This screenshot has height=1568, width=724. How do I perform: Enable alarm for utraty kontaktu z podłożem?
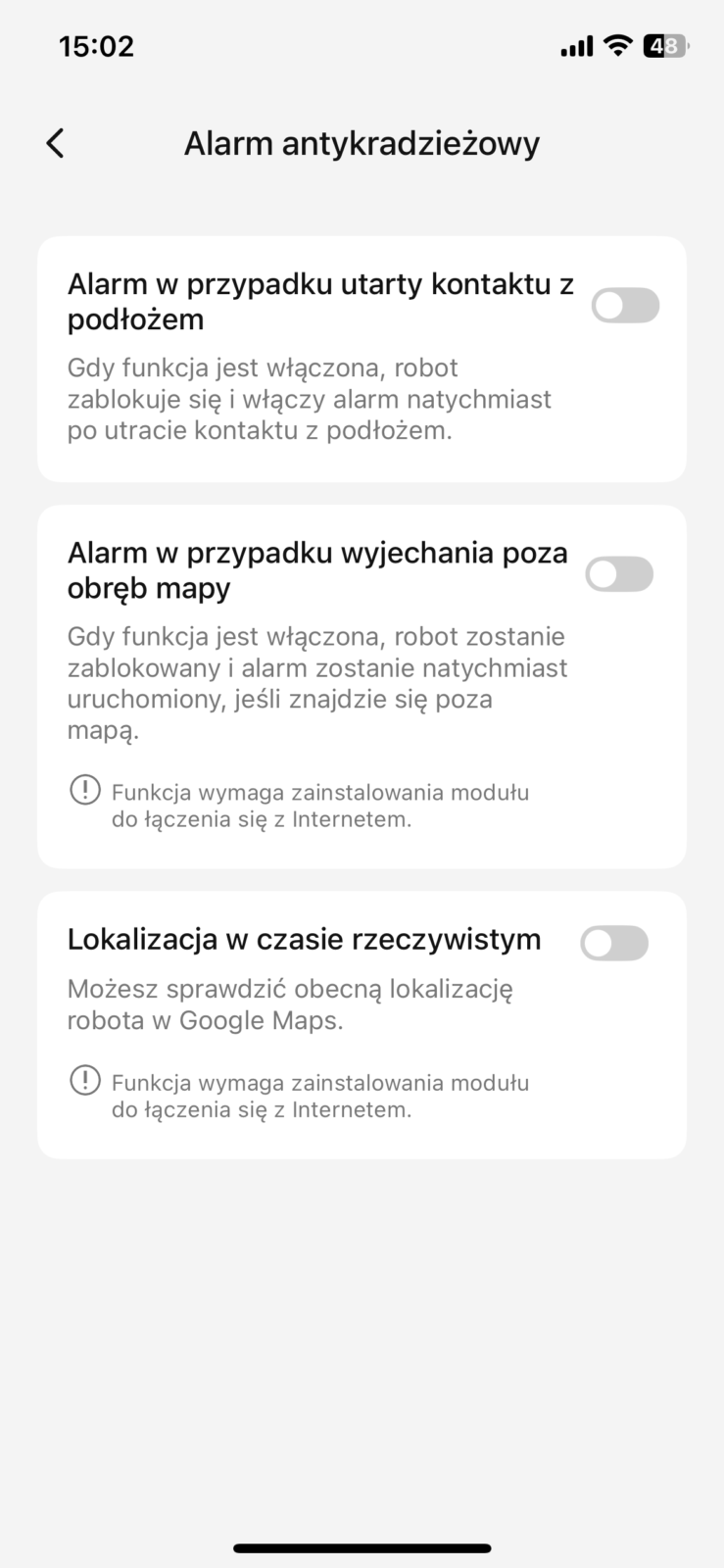point(625,306)
